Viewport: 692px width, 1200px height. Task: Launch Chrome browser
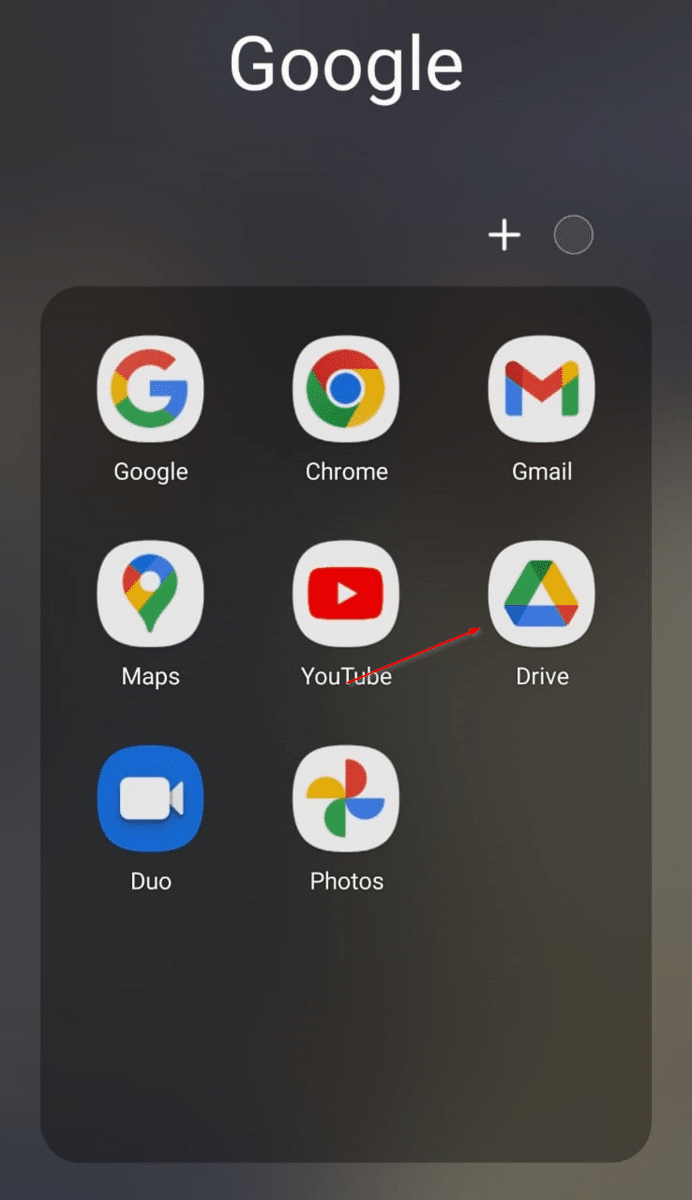click(346, 389)
